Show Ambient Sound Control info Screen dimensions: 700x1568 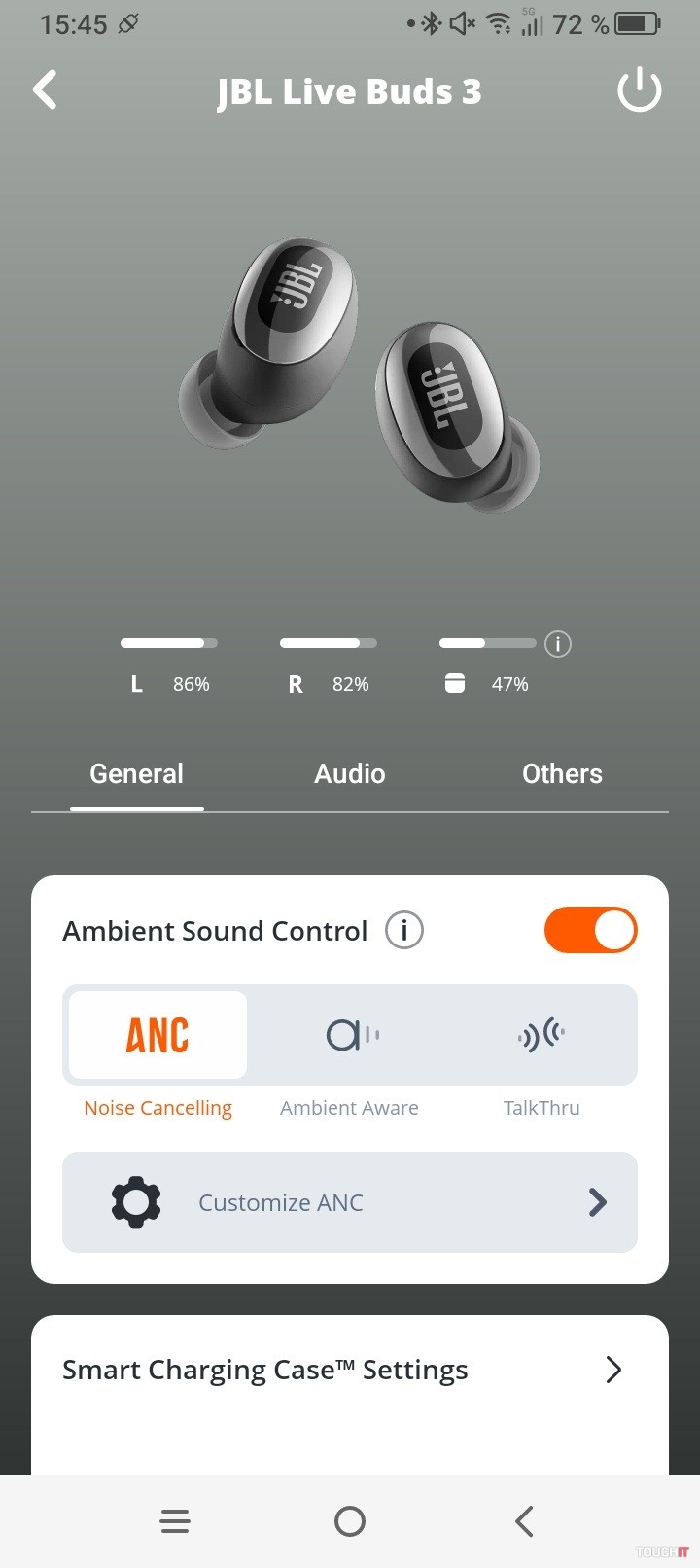[x=404, y=931]
